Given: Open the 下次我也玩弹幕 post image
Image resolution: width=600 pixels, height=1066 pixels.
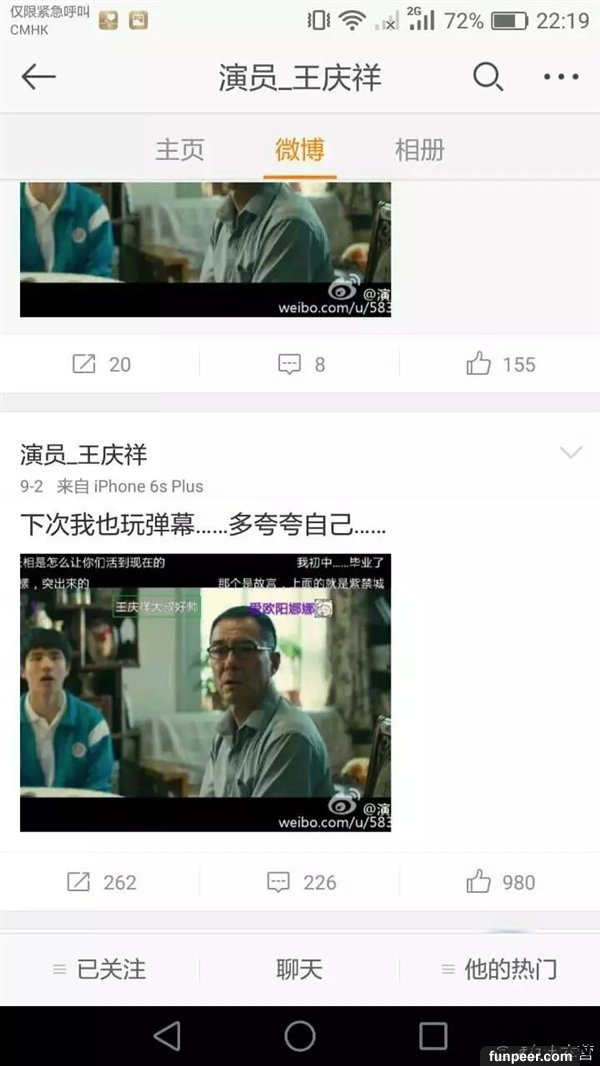Looking at the screenshot, I should pos(205,692).
